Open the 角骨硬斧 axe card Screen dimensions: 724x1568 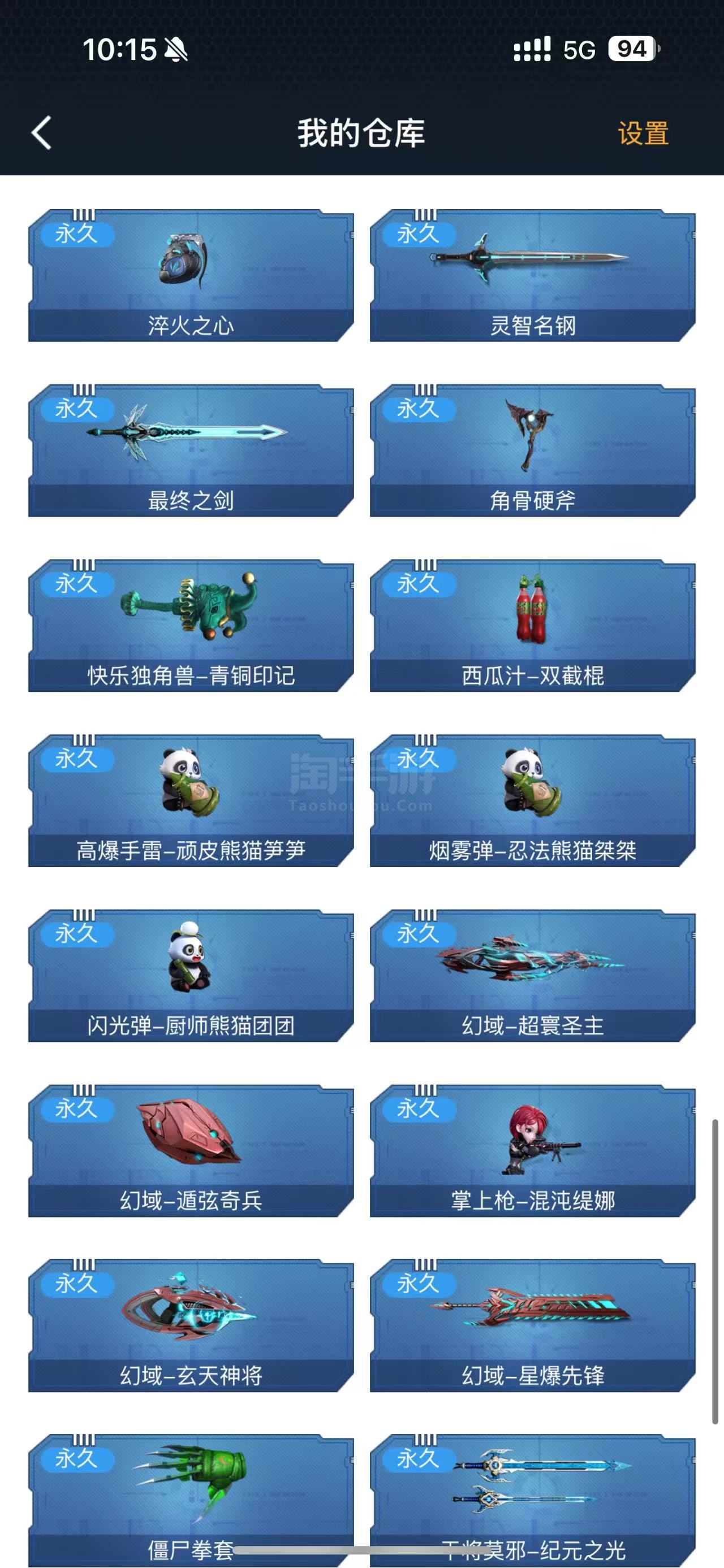click(532, 451)
